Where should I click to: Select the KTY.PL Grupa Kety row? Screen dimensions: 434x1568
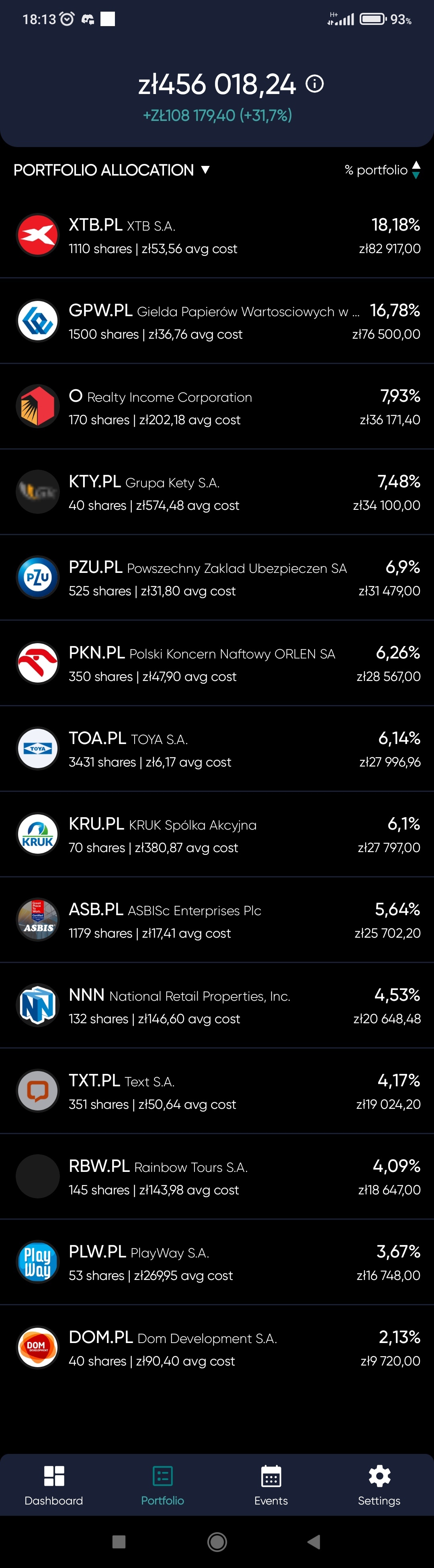pos(217,493)
